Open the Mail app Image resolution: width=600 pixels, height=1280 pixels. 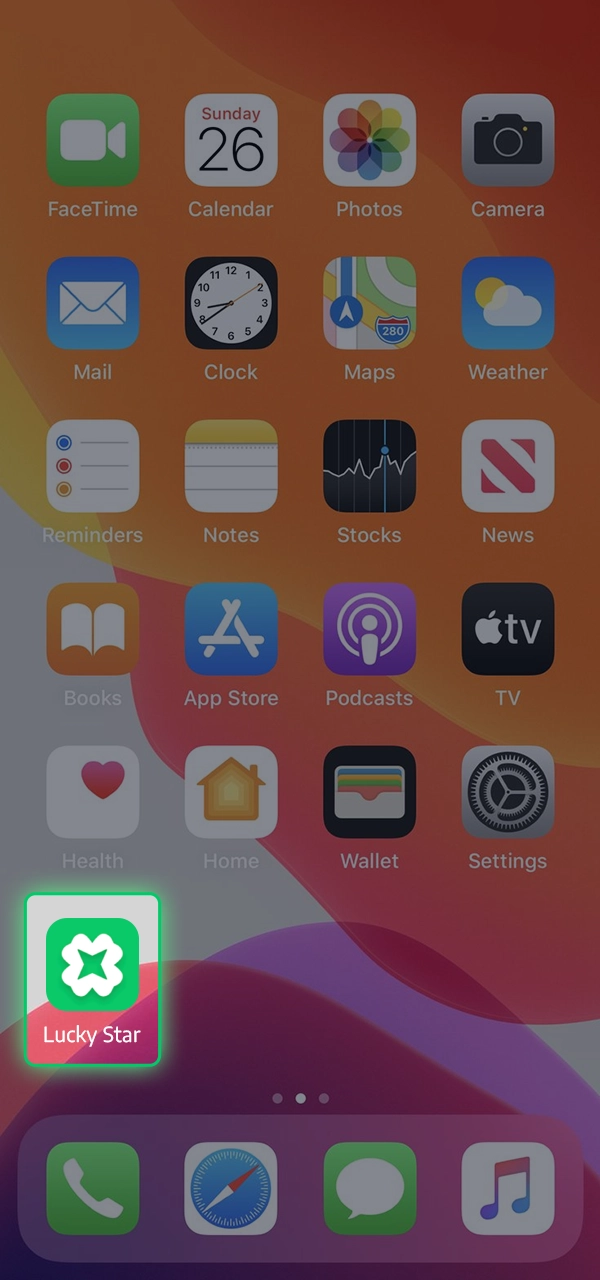point(92,303)
